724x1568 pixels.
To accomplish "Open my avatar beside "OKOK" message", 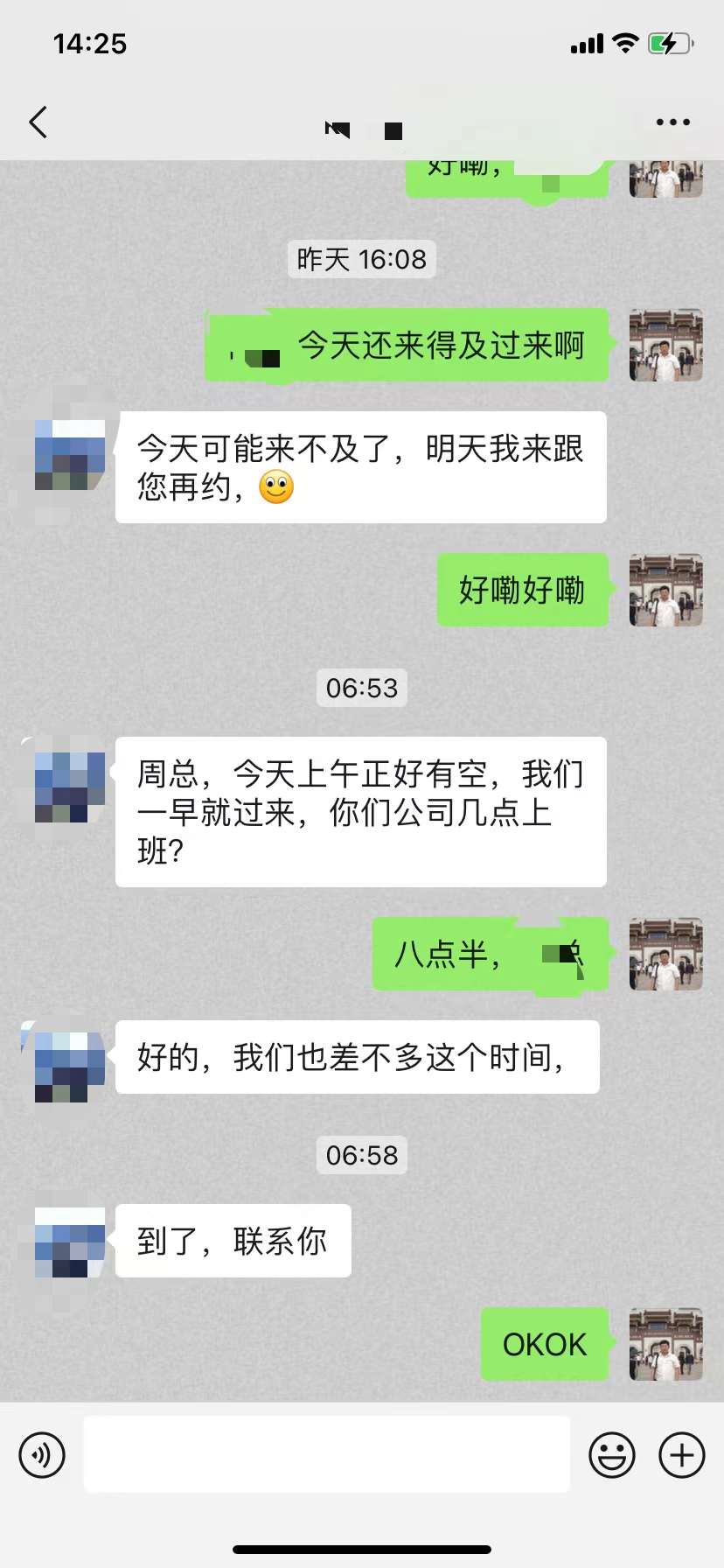I will 666,1345.
